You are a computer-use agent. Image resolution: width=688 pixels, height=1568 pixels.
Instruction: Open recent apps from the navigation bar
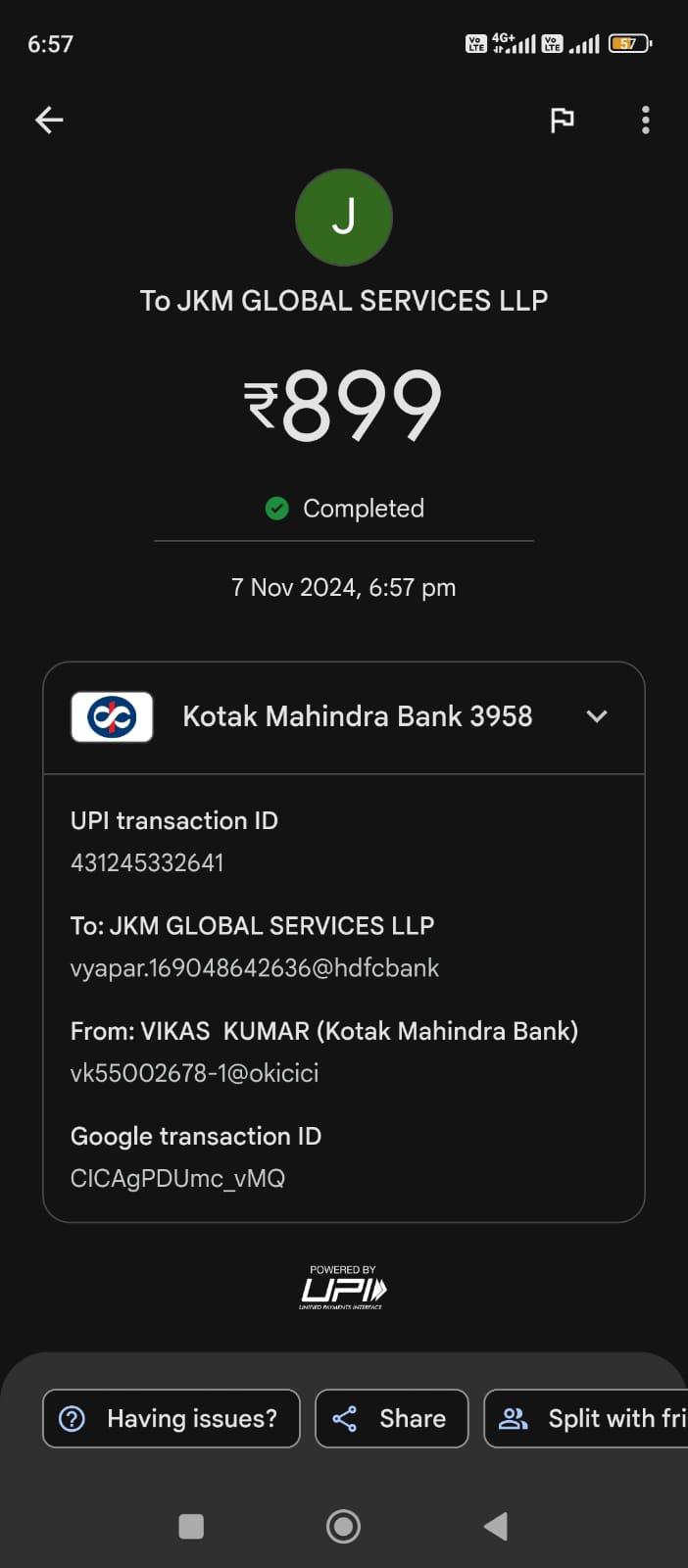[191, 1526]
